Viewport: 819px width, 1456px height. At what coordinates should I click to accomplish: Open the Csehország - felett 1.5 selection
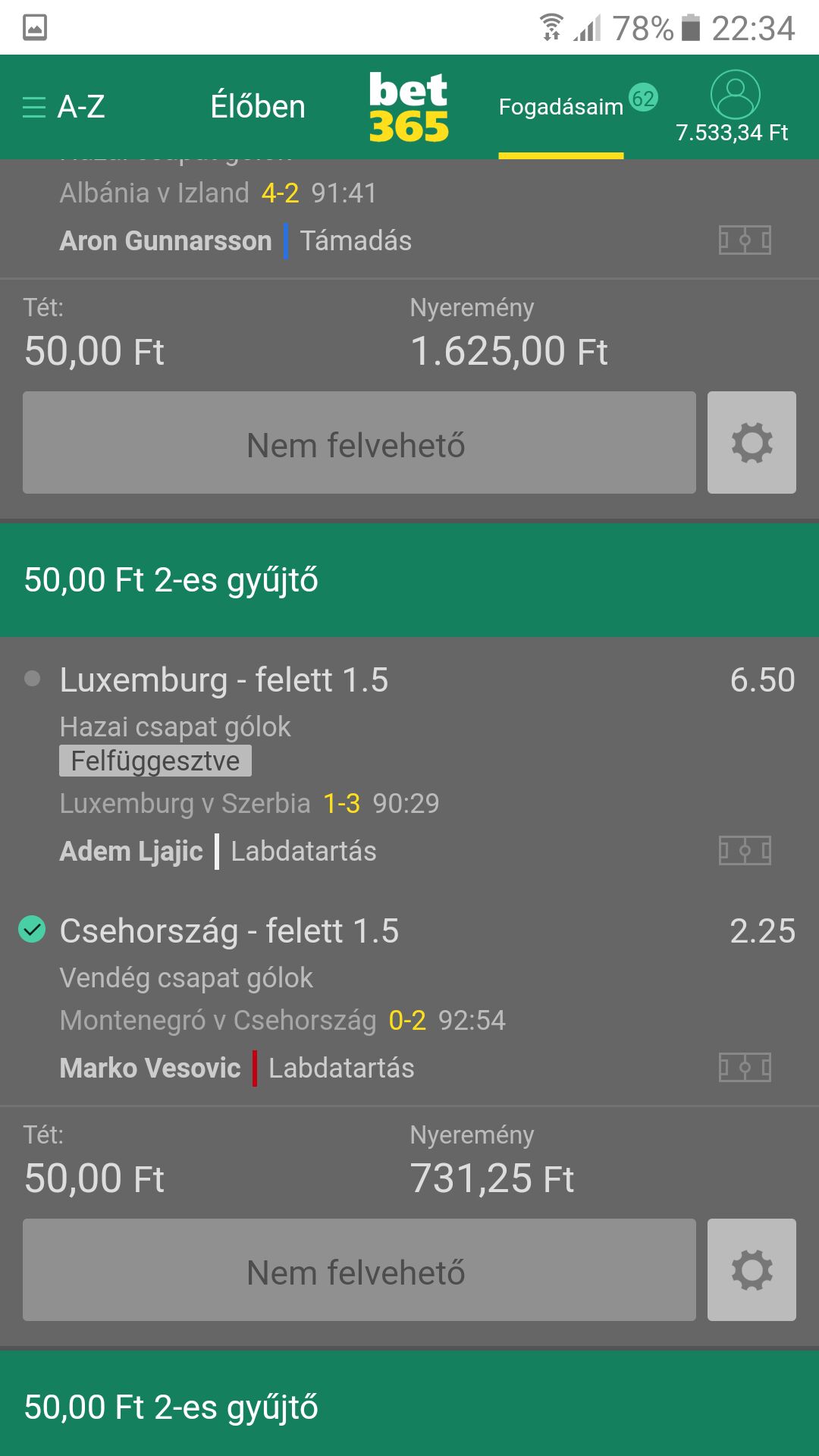[x=229, y=931]
